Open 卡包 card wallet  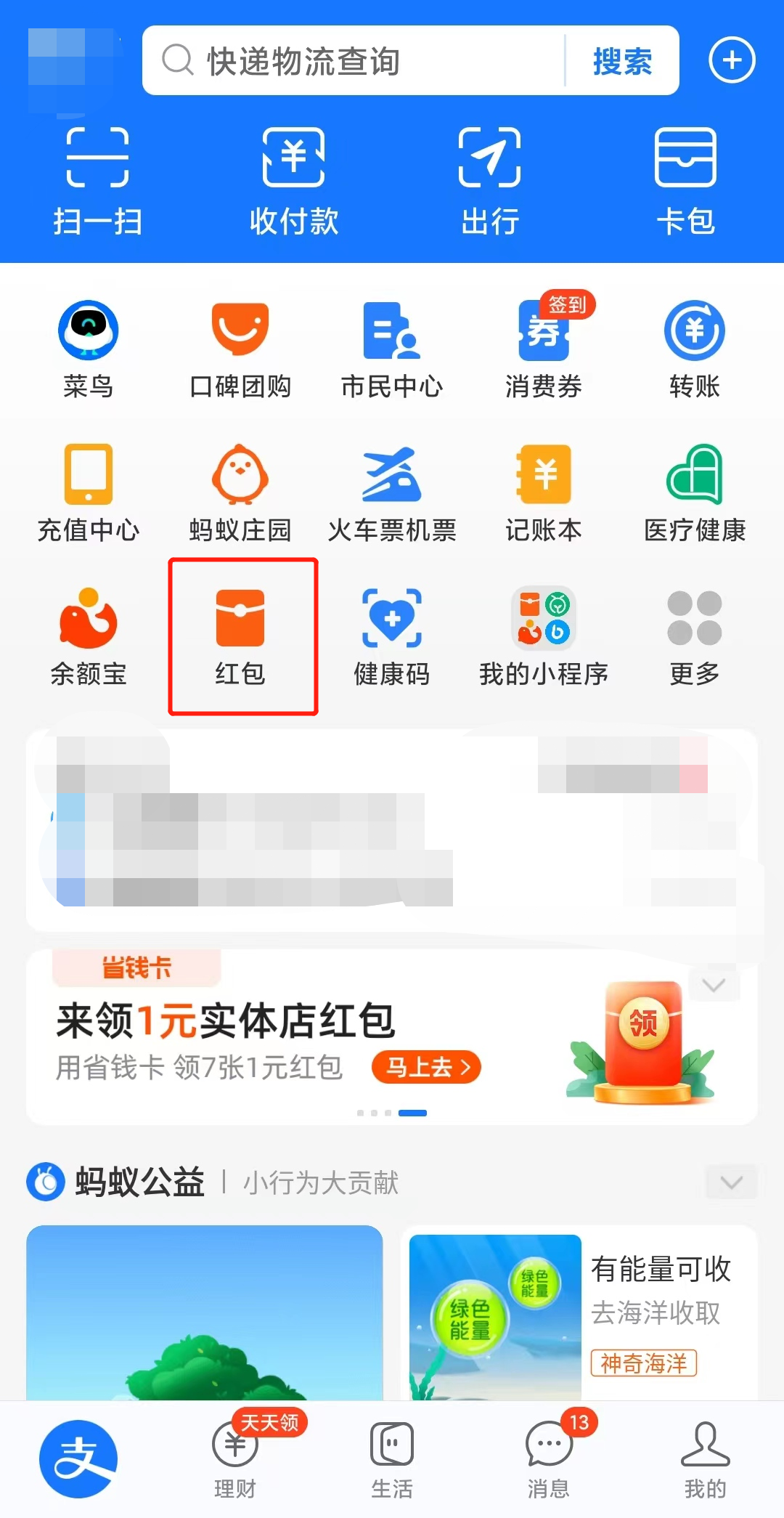click(x=685, y=182)
